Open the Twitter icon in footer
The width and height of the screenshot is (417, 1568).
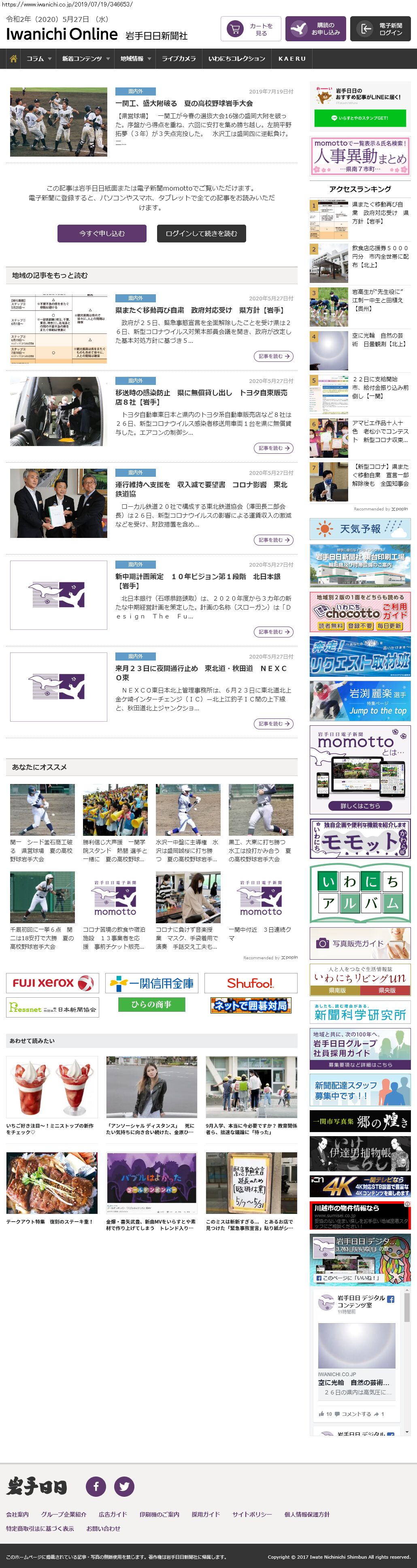pyautogui.click(x=124, y=1486)
